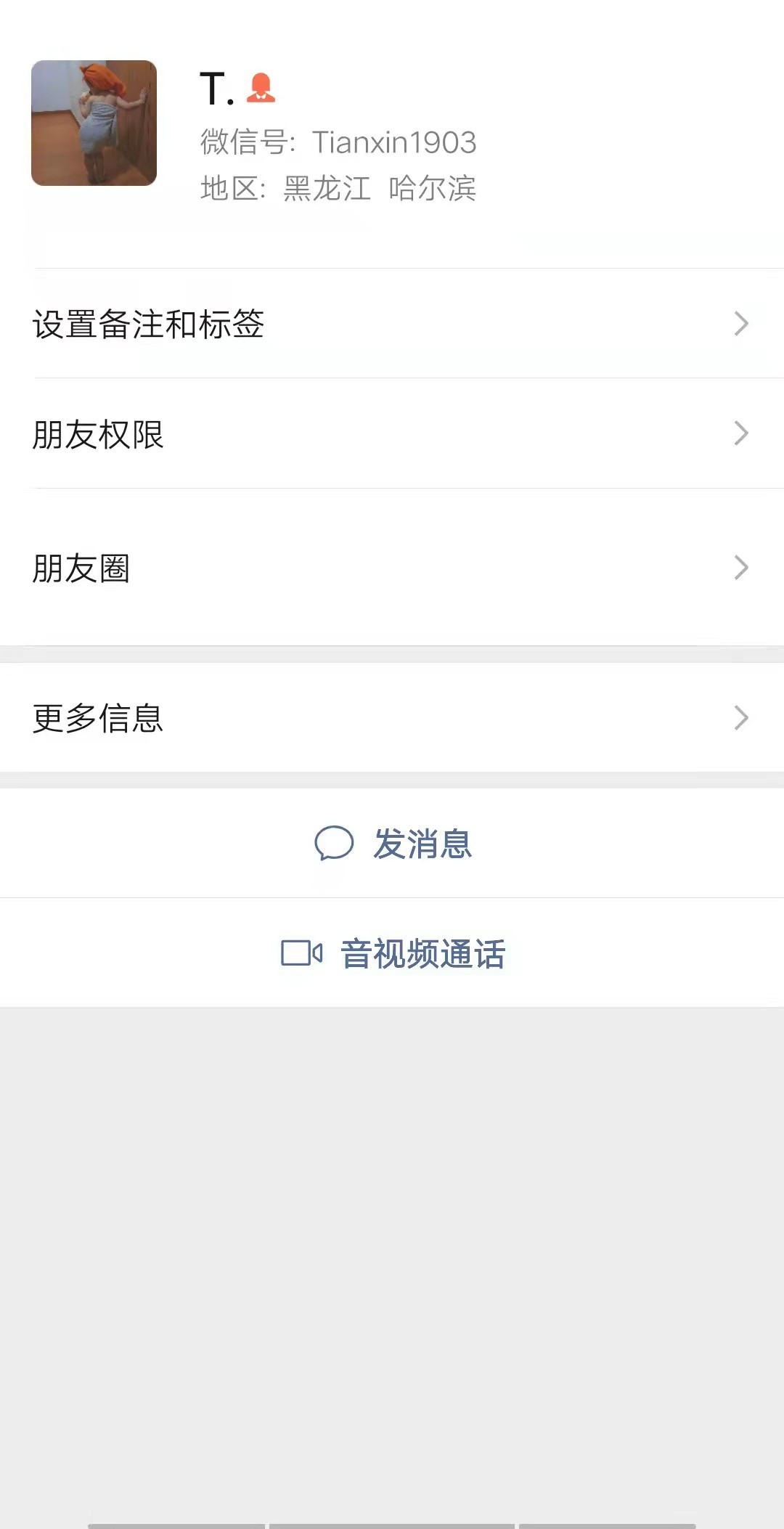Click the red female gender icon next to T.
784x1529 pixels.
(261, 87)
